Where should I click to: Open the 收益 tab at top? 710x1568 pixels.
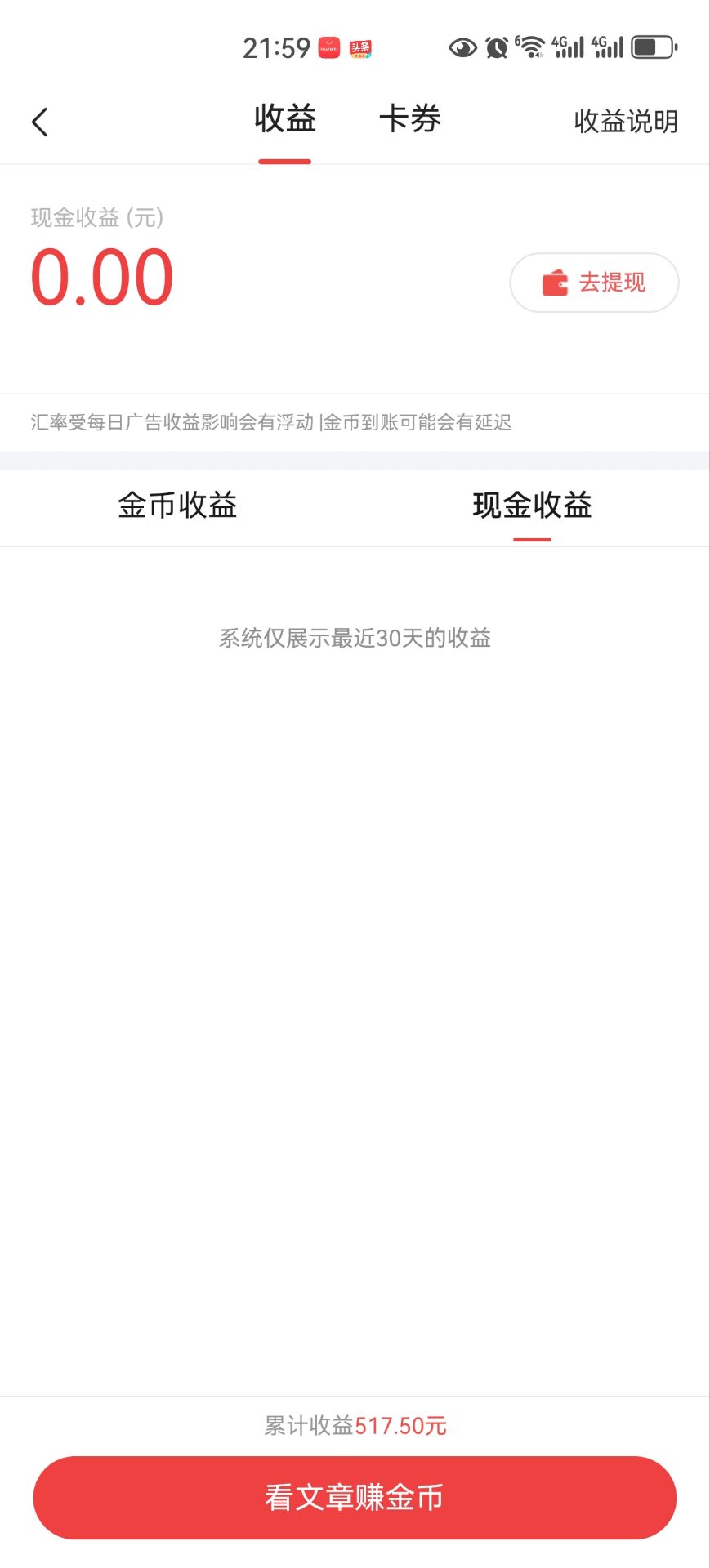pyautogui.click(x=284, y=118)
